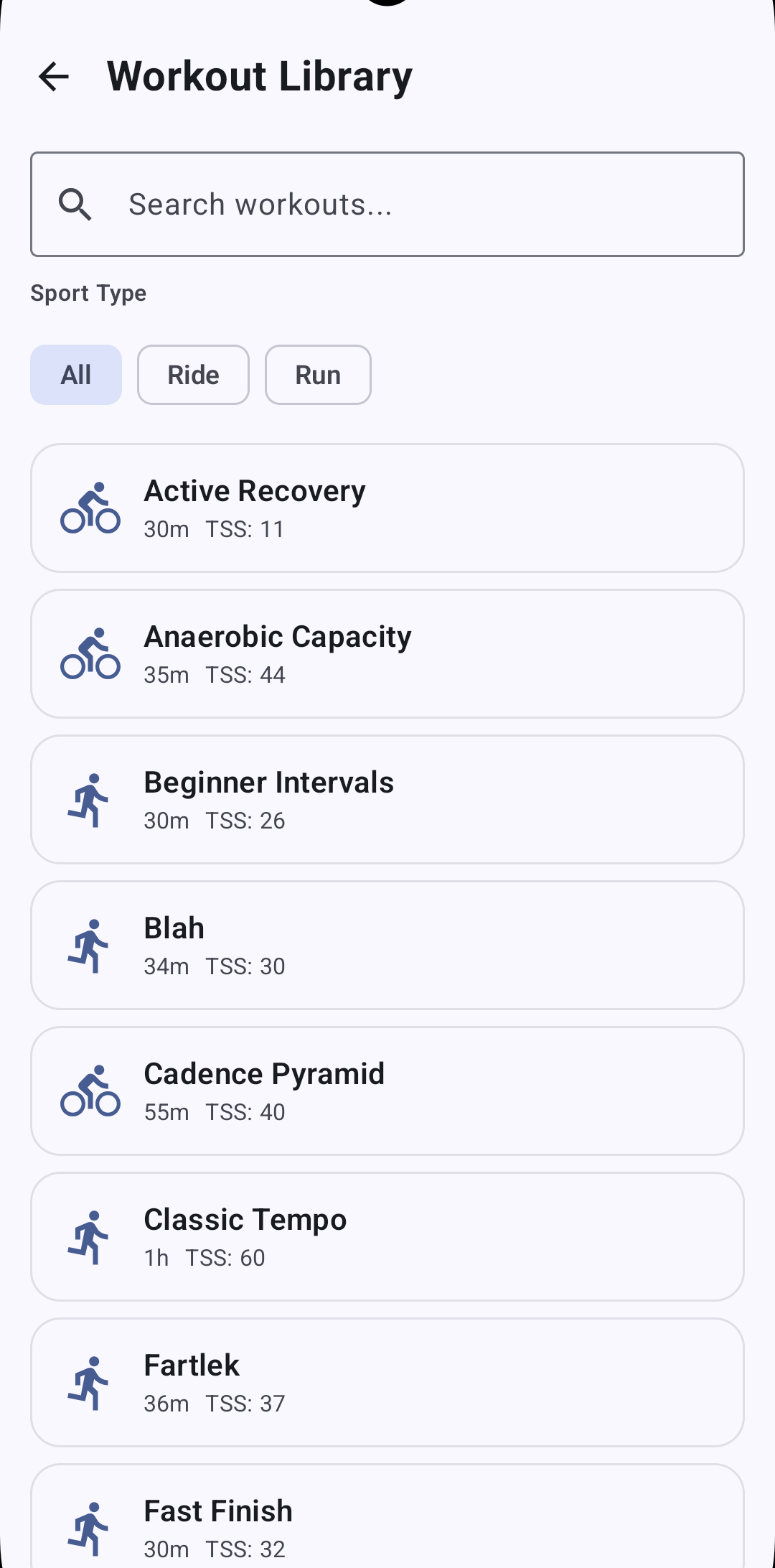
Task: Tap the Search workouts field
Action: pos(387,205)
